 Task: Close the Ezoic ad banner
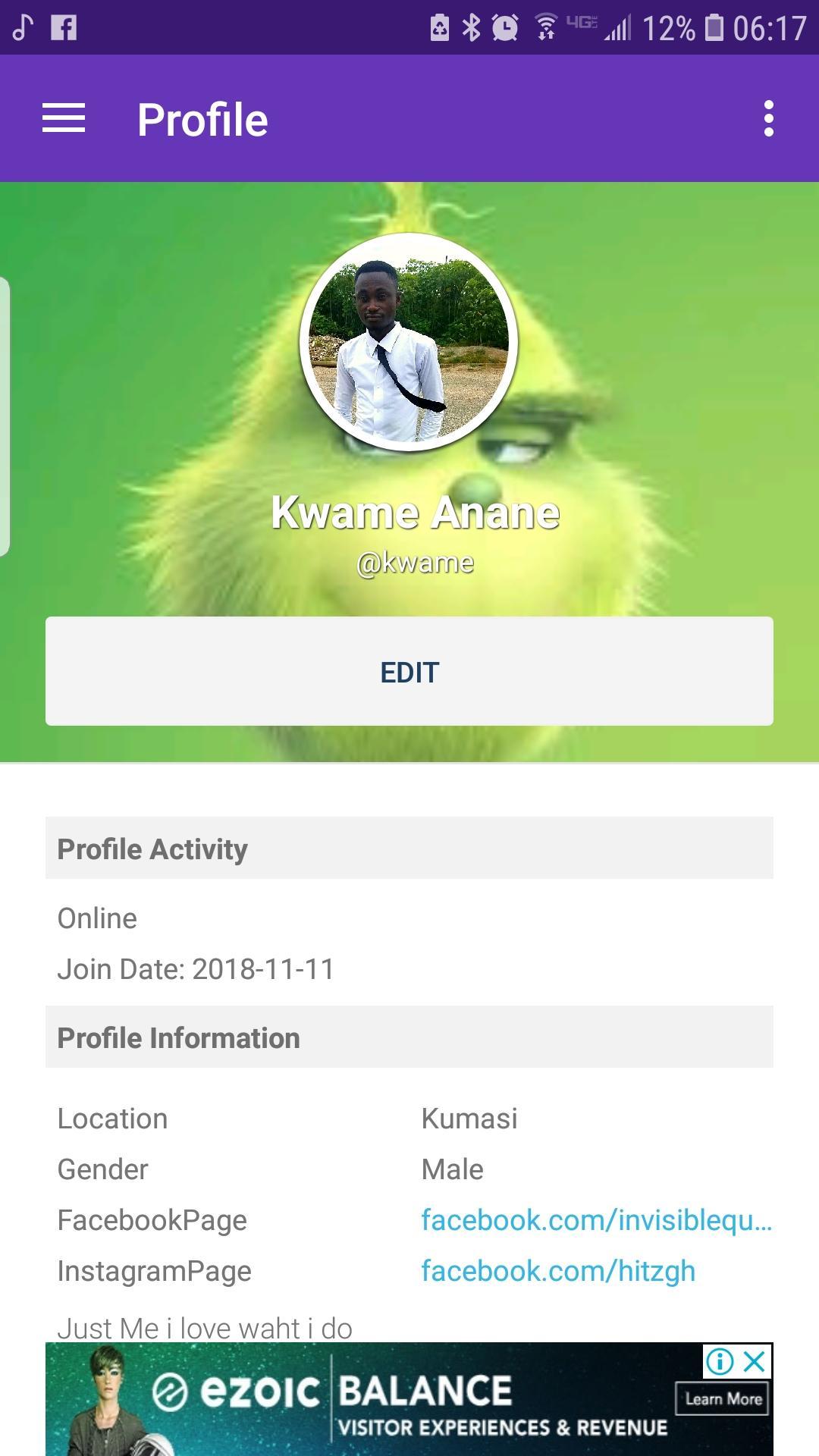pos(755,1362)
